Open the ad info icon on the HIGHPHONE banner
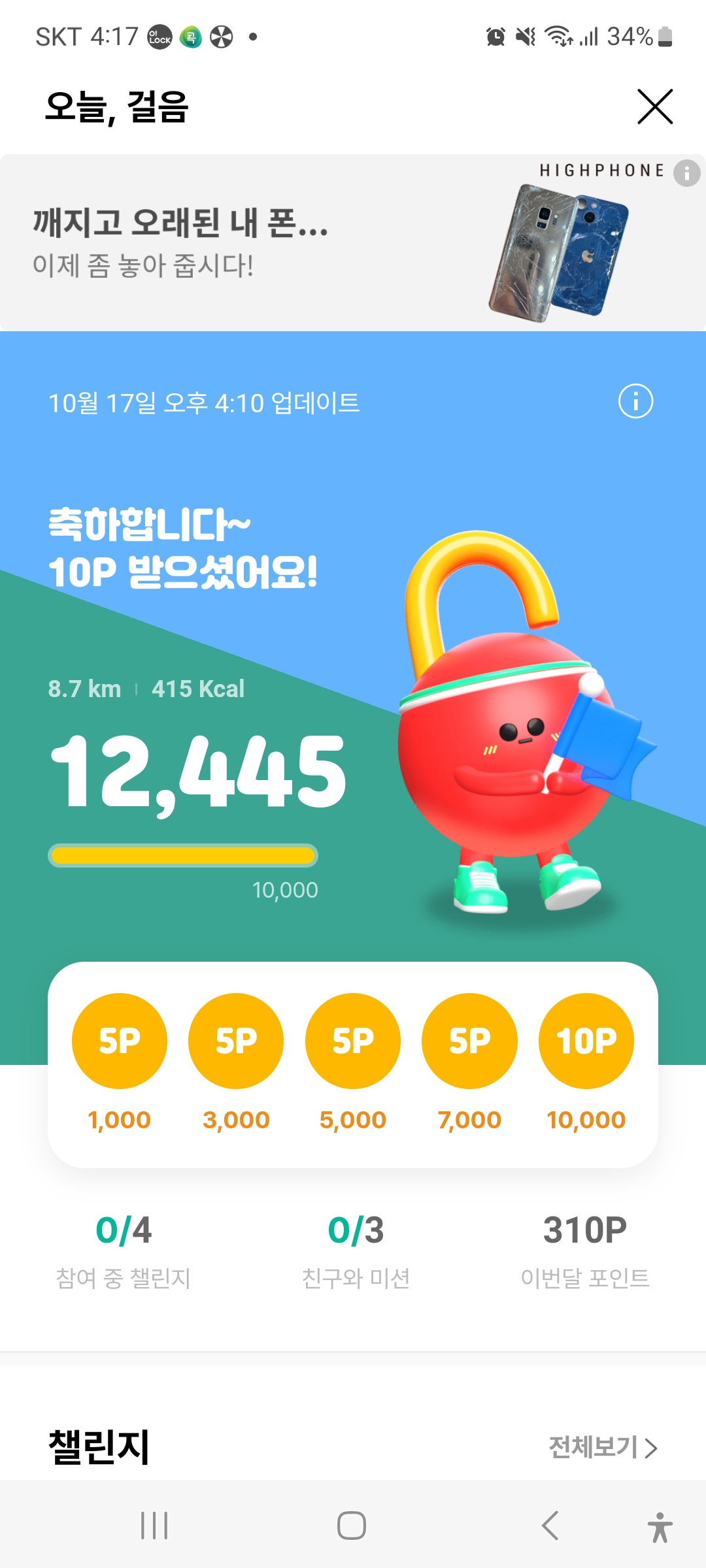 [686, 173]
